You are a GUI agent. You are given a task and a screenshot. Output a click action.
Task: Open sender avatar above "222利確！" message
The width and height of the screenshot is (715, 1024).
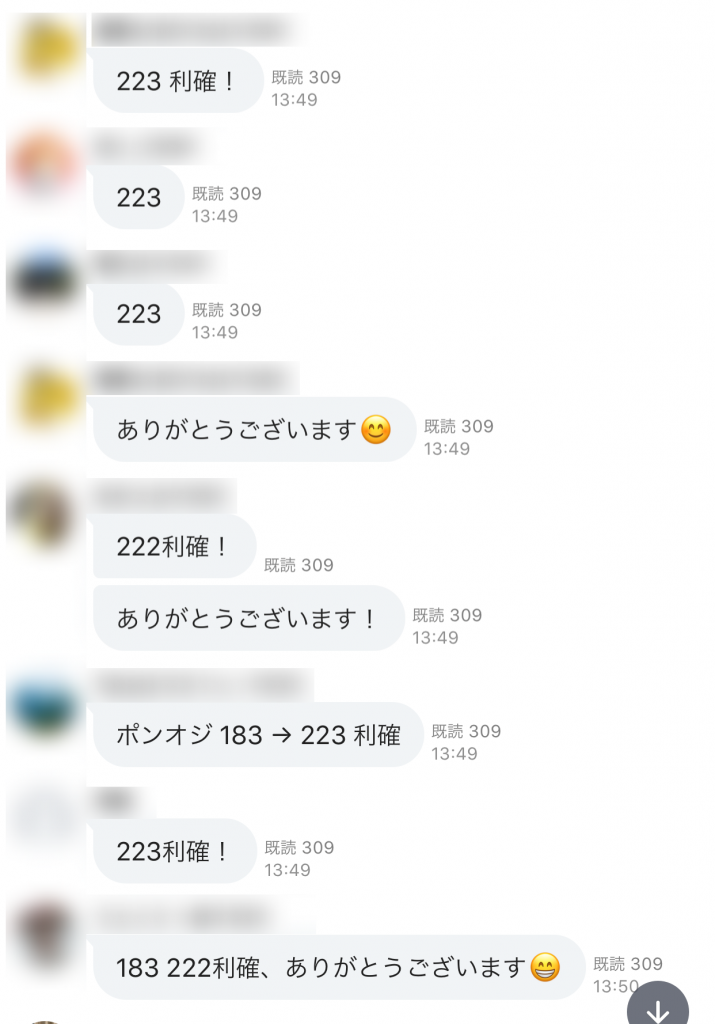pos(42,514)
